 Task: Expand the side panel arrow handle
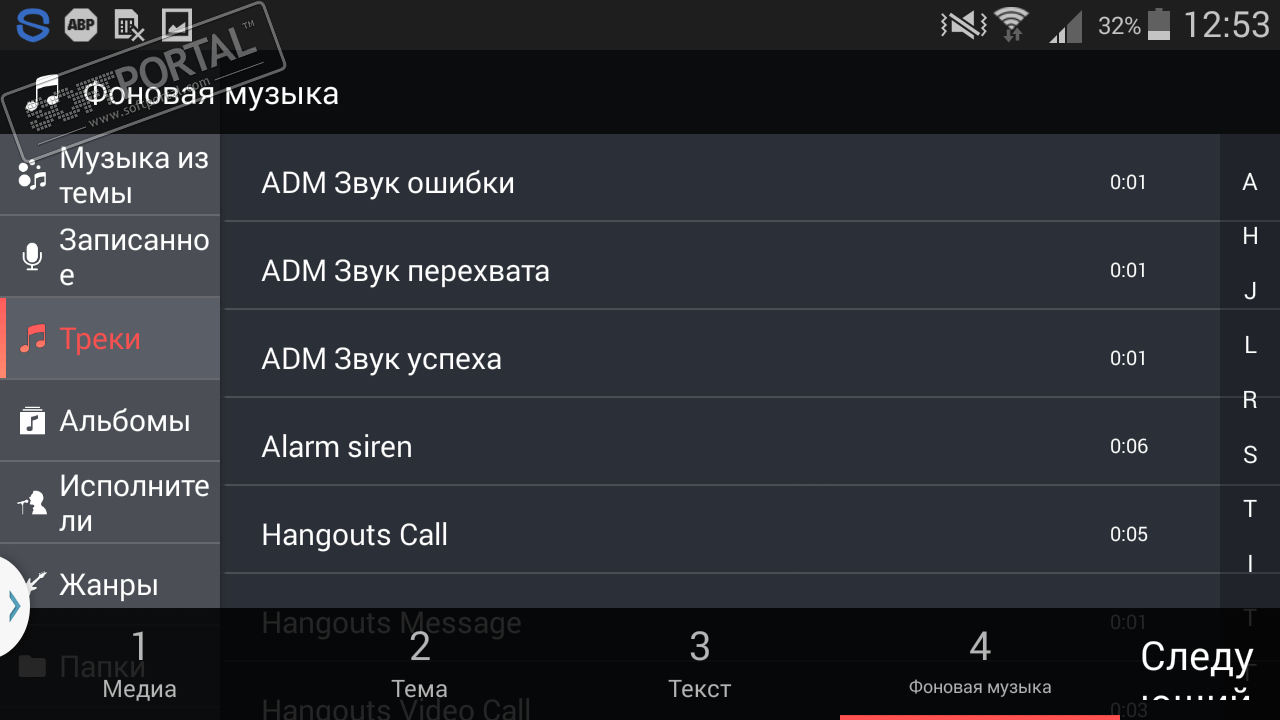coord(13,604)
